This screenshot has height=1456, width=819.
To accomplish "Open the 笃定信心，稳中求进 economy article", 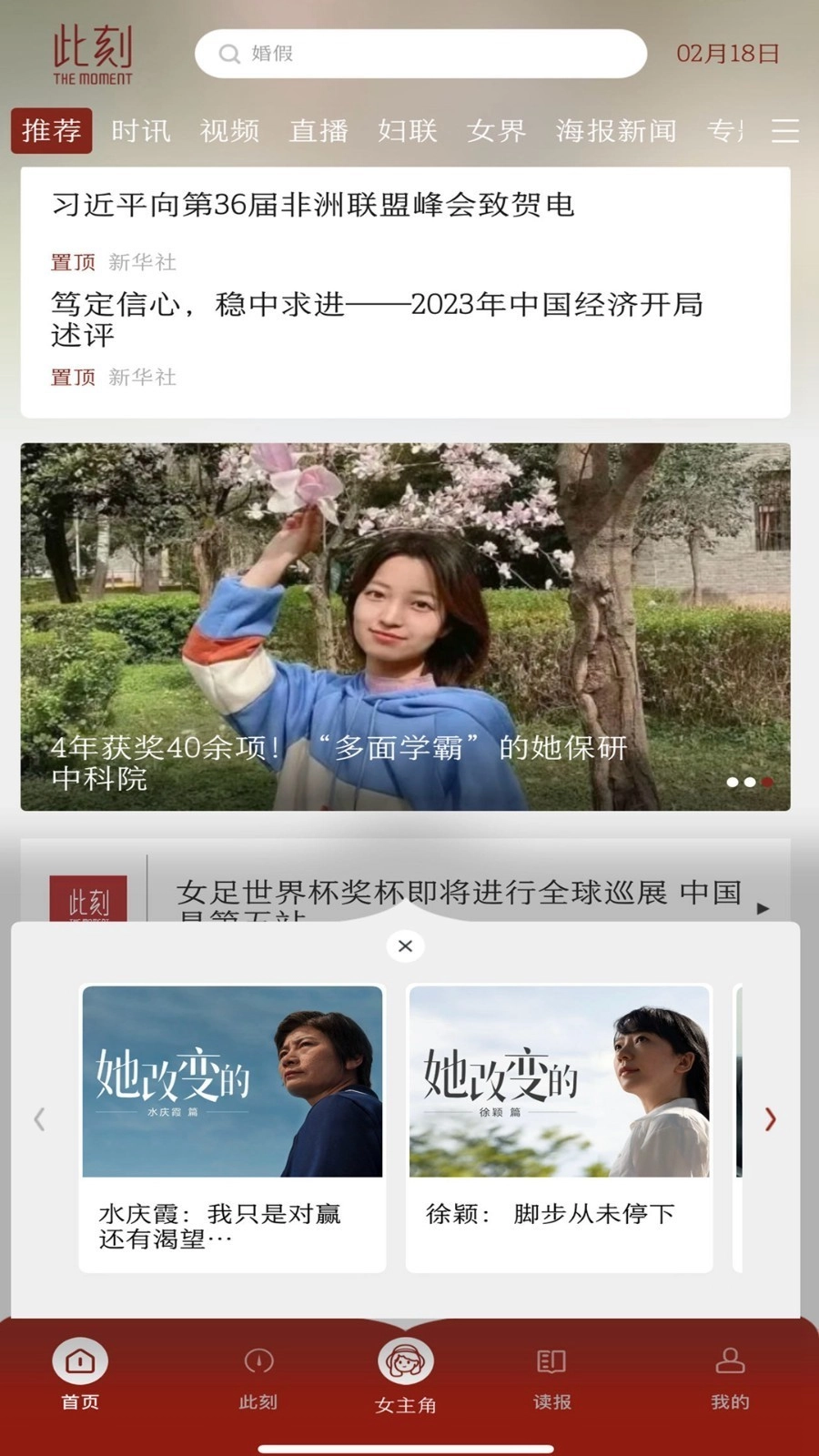I will (377, 318).
